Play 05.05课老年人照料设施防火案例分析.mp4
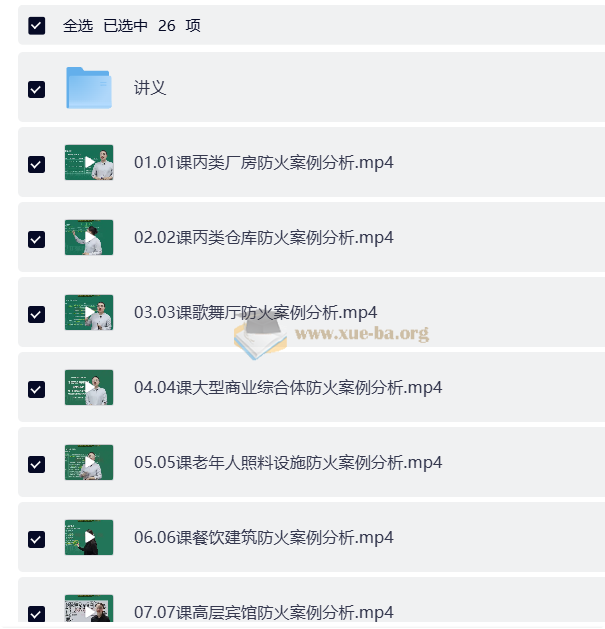 tap(288, 462)
